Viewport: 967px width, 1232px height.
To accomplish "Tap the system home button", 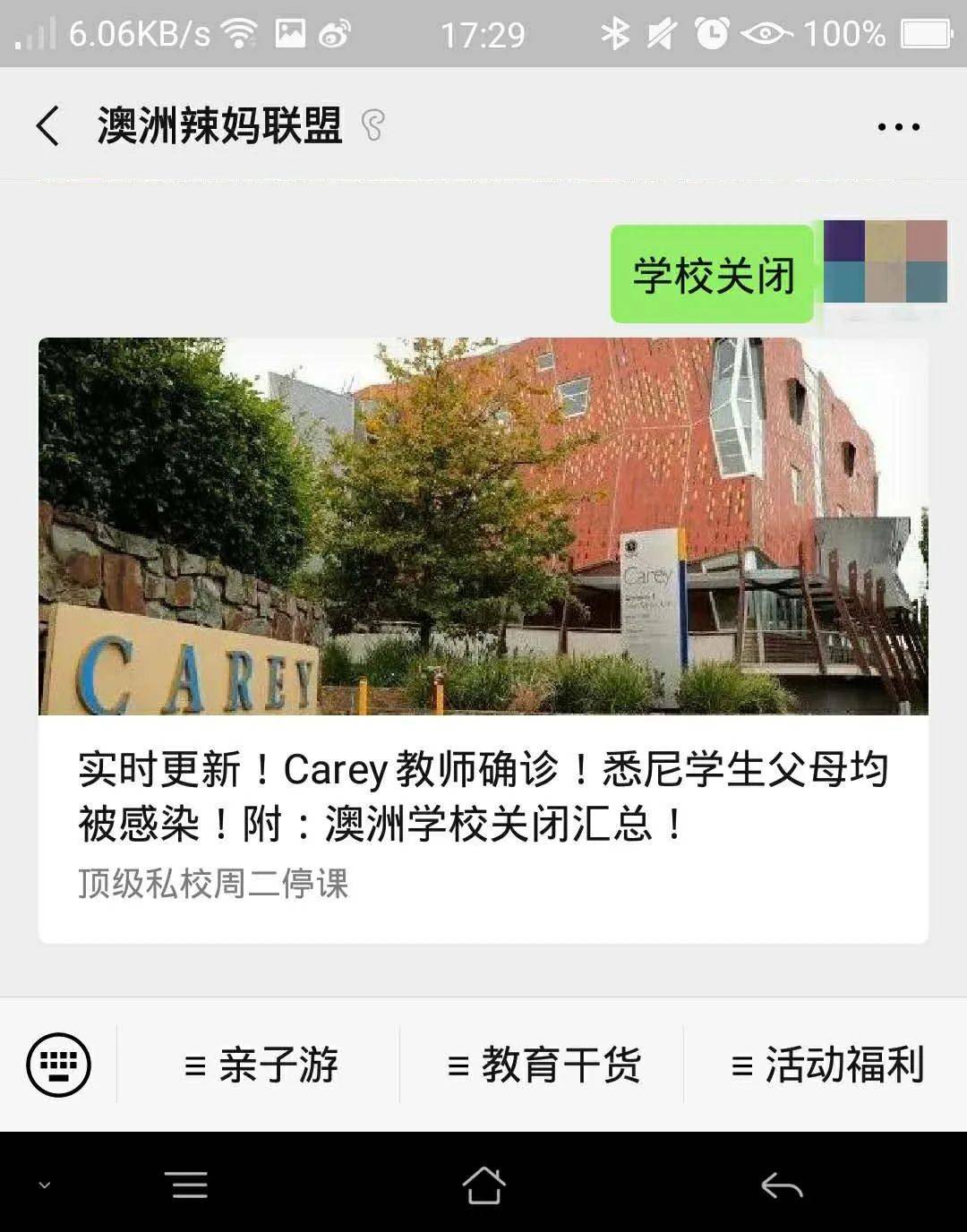I will pyautogui.click(x=483, y=1185).
